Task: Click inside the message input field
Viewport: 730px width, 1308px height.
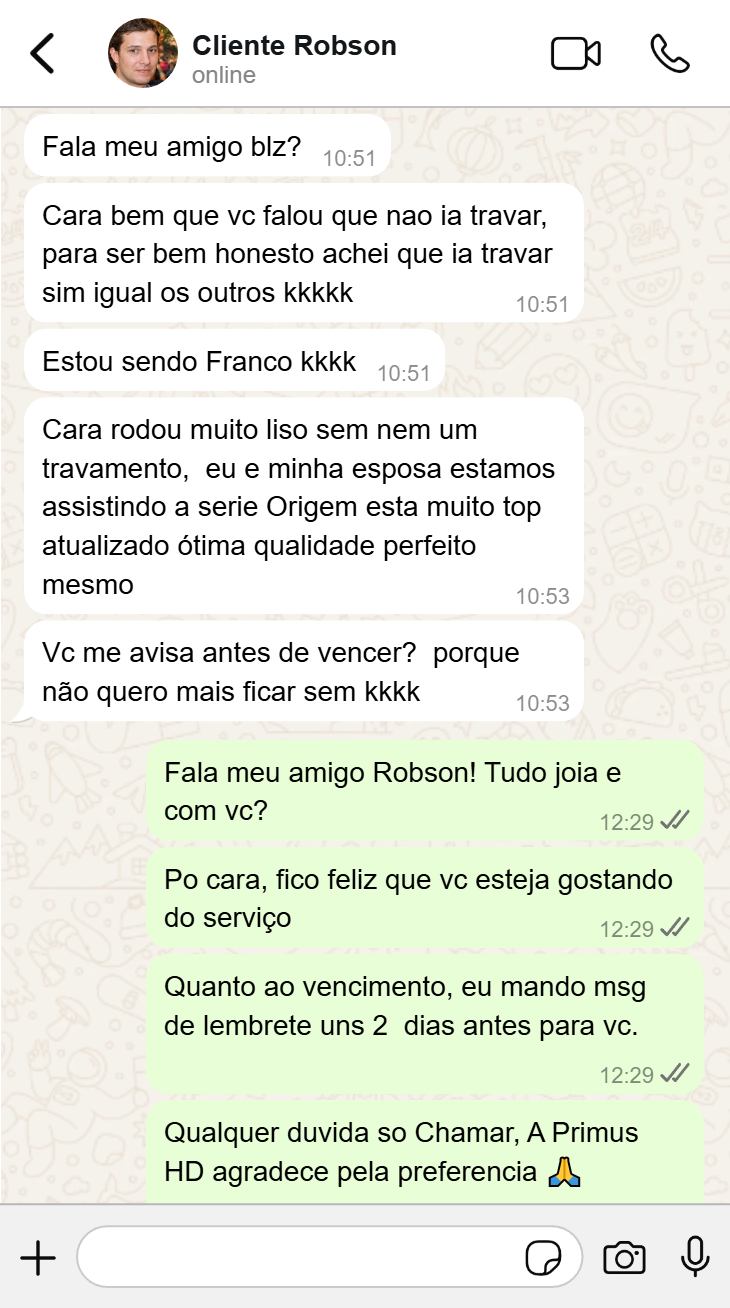Action: click(300, 1256)
